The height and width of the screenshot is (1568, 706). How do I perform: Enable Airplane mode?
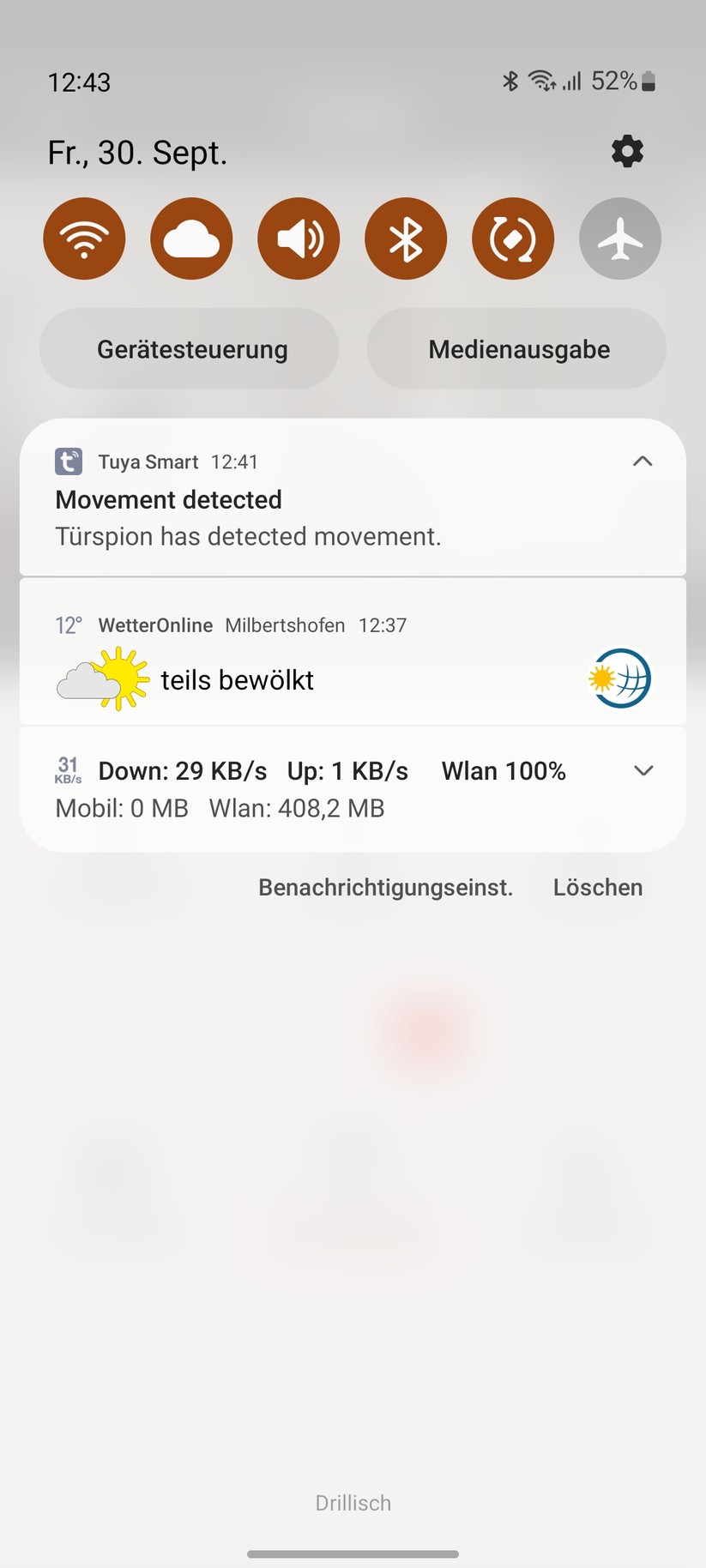pos(619,238)
